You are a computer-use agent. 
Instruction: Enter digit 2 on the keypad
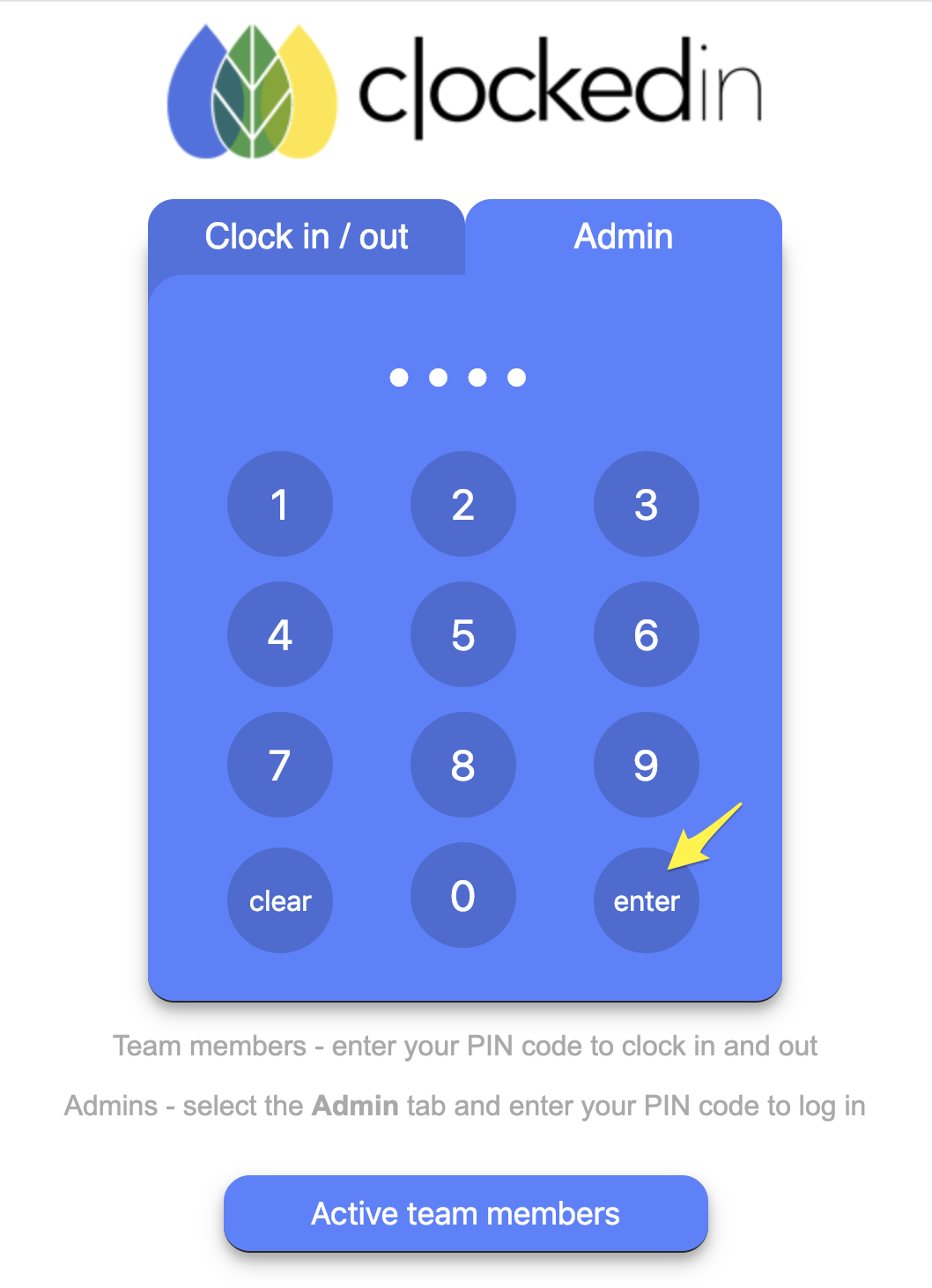(x=463, y=505)
